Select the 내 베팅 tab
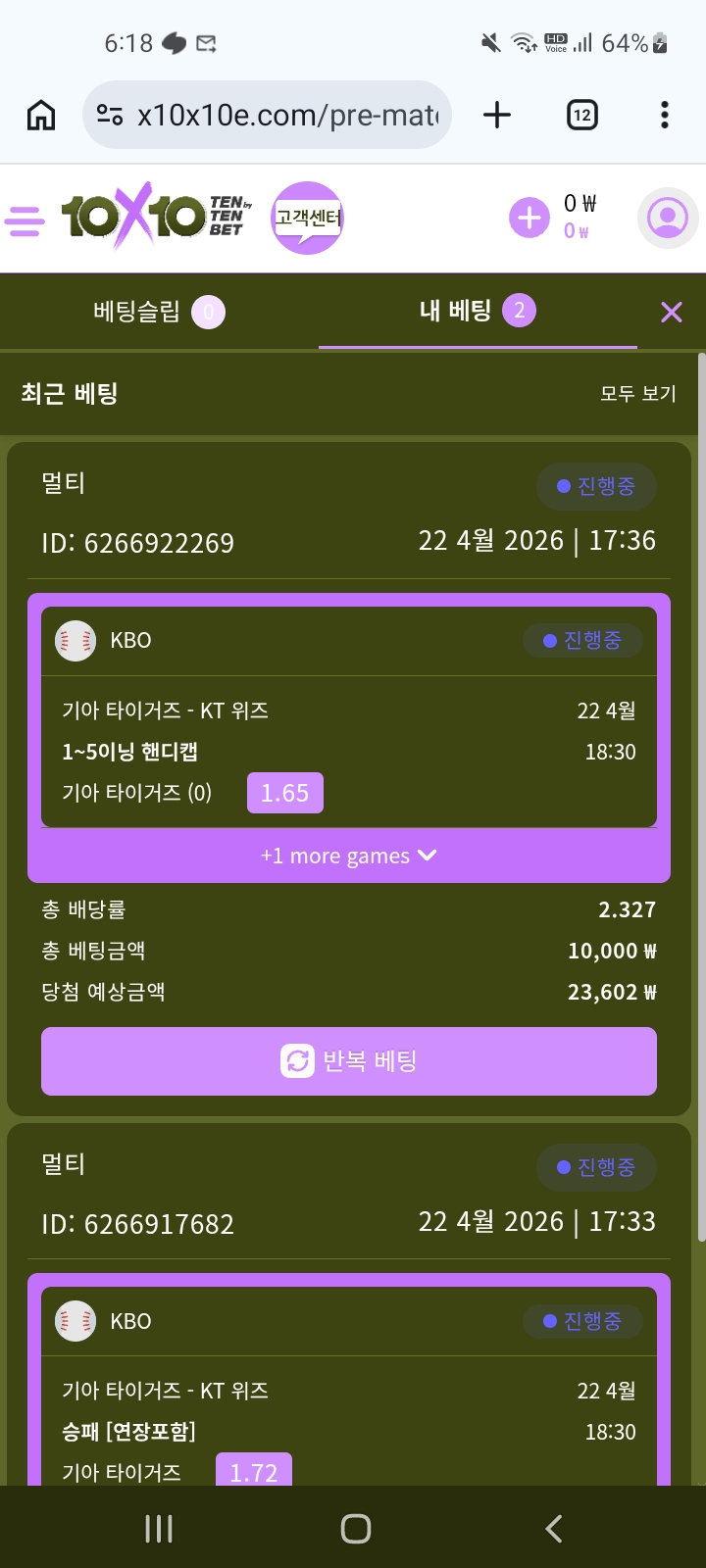The image size is (706, 1568). [x=478, y=312]
